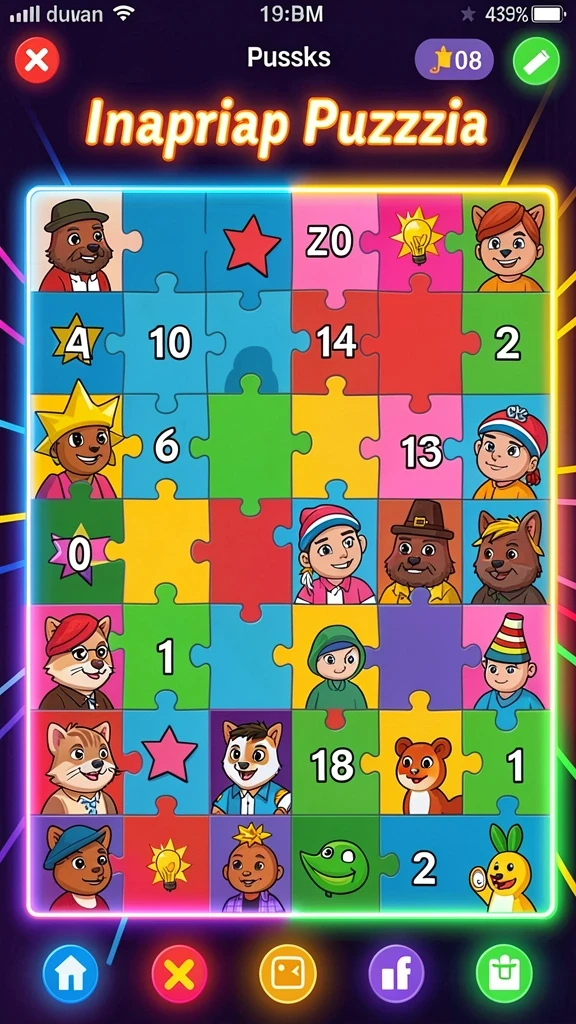Tap the green pencil edit button

(536, 61)
